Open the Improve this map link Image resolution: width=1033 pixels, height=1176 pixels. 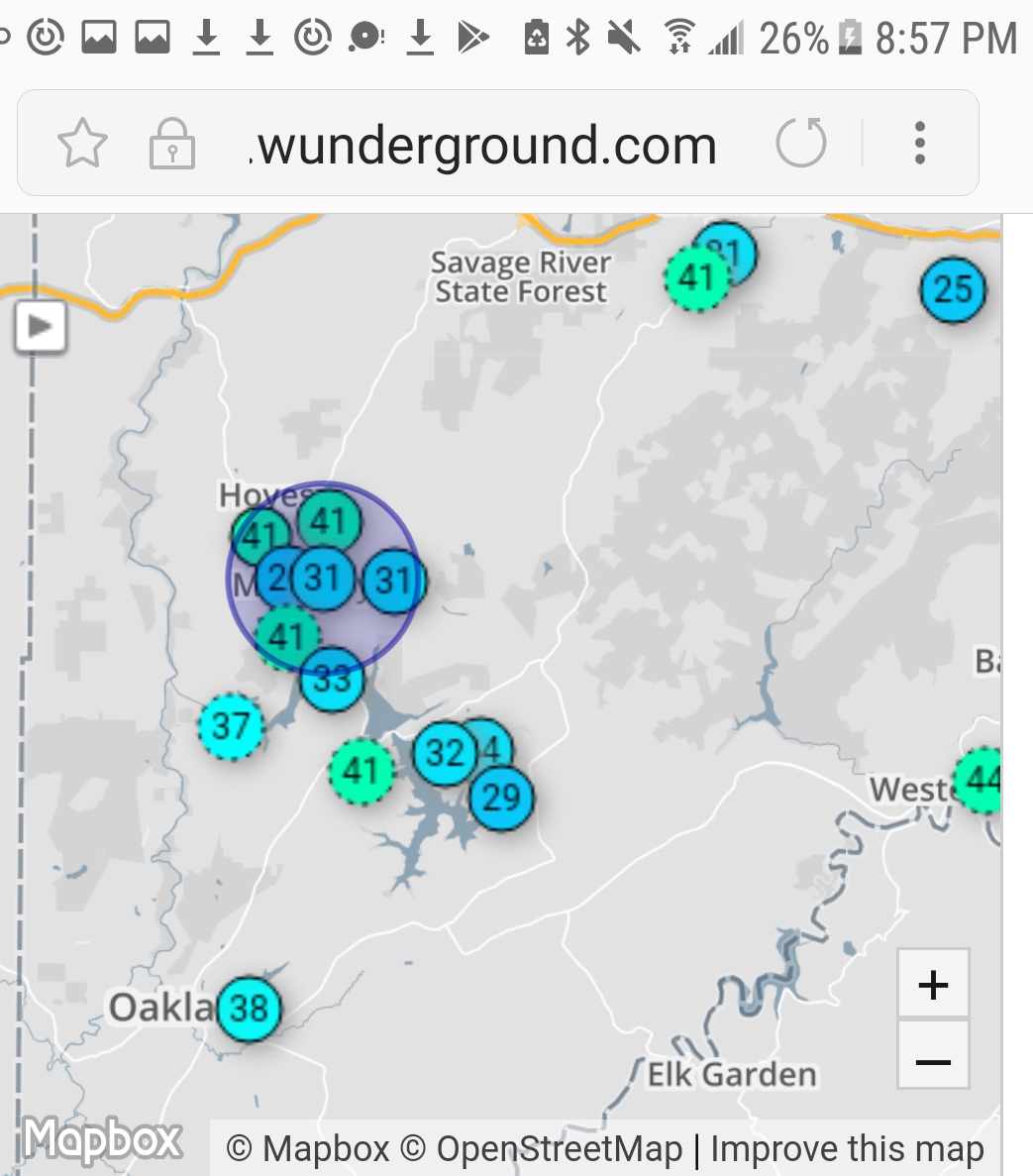848,1149
